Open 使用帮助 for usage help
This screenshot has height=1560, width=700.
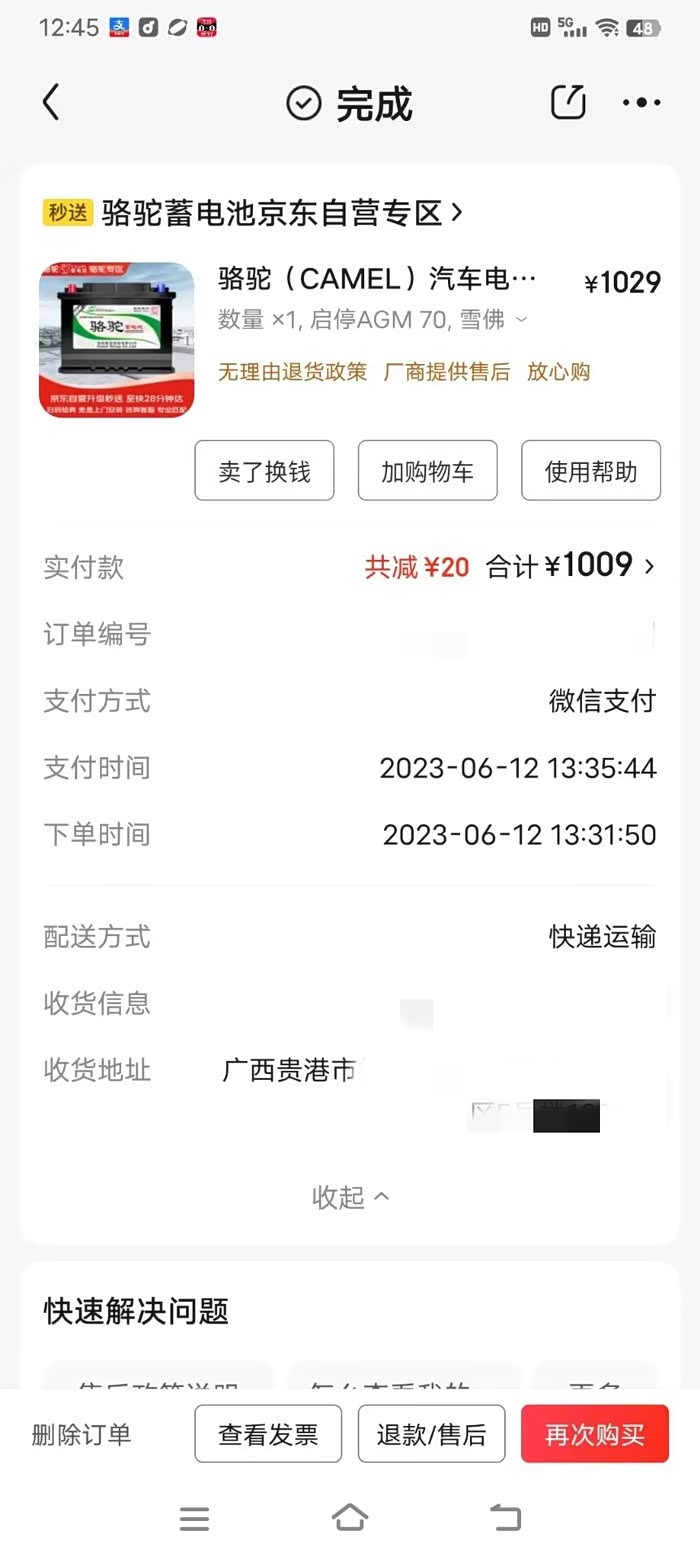pos(590,471)
